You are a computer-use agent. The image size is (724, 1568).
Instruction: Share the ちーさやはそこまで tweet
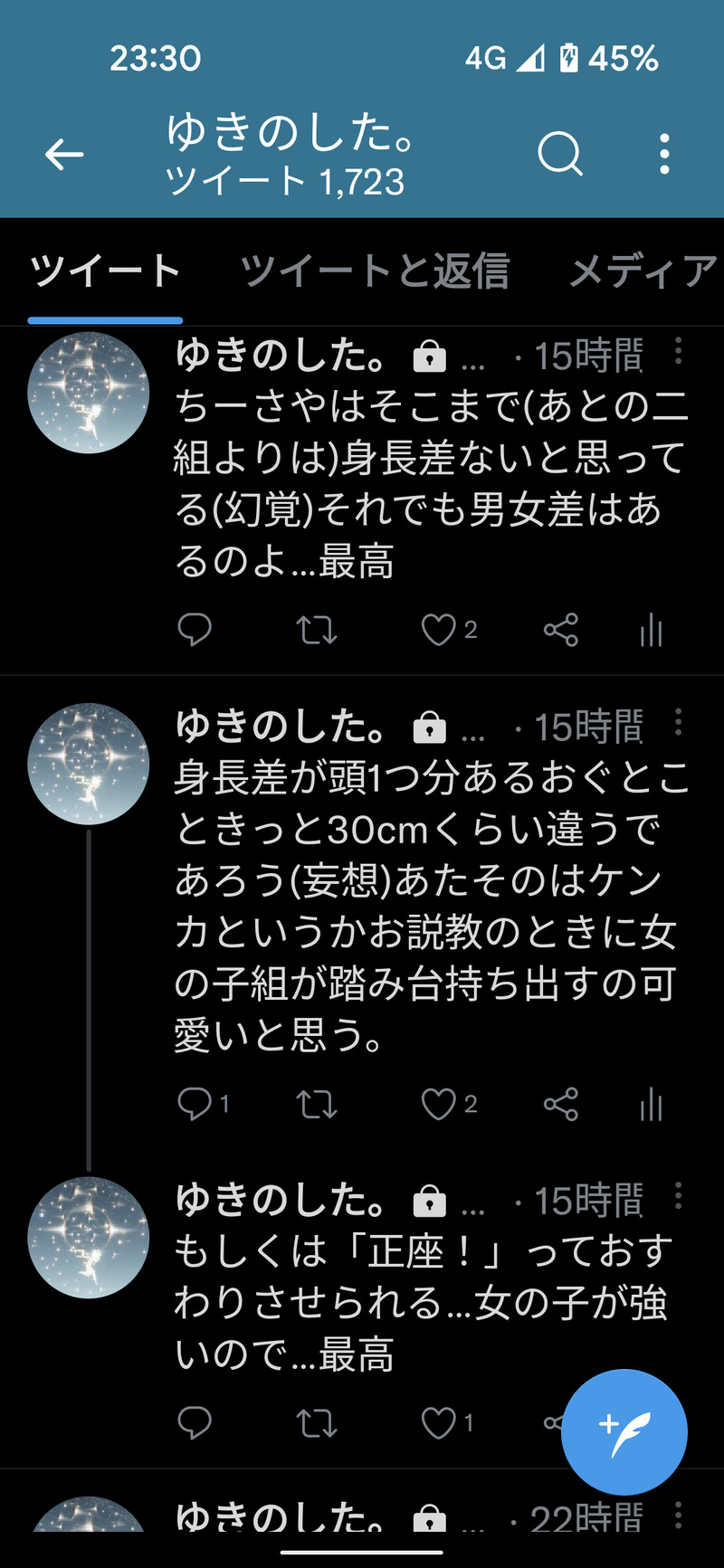(x=561, y=630)
